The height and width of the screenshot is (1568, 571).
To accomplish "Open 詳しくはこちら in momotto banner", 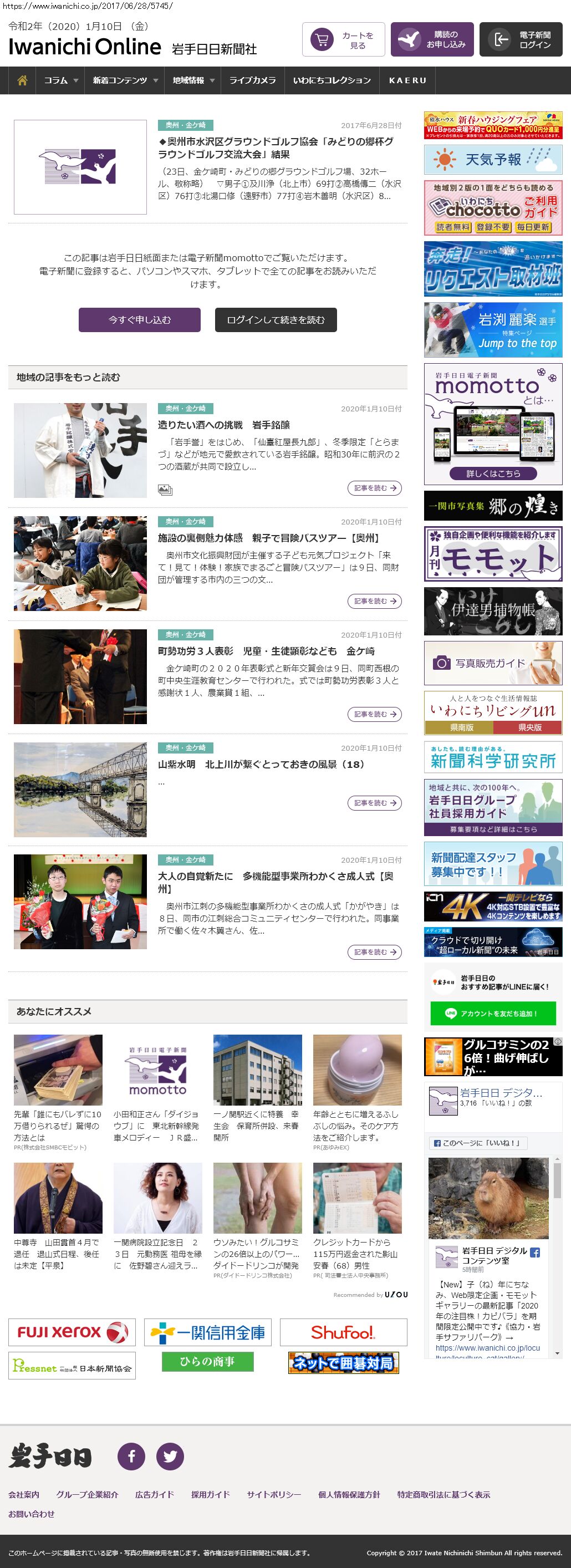I will 493,474.
